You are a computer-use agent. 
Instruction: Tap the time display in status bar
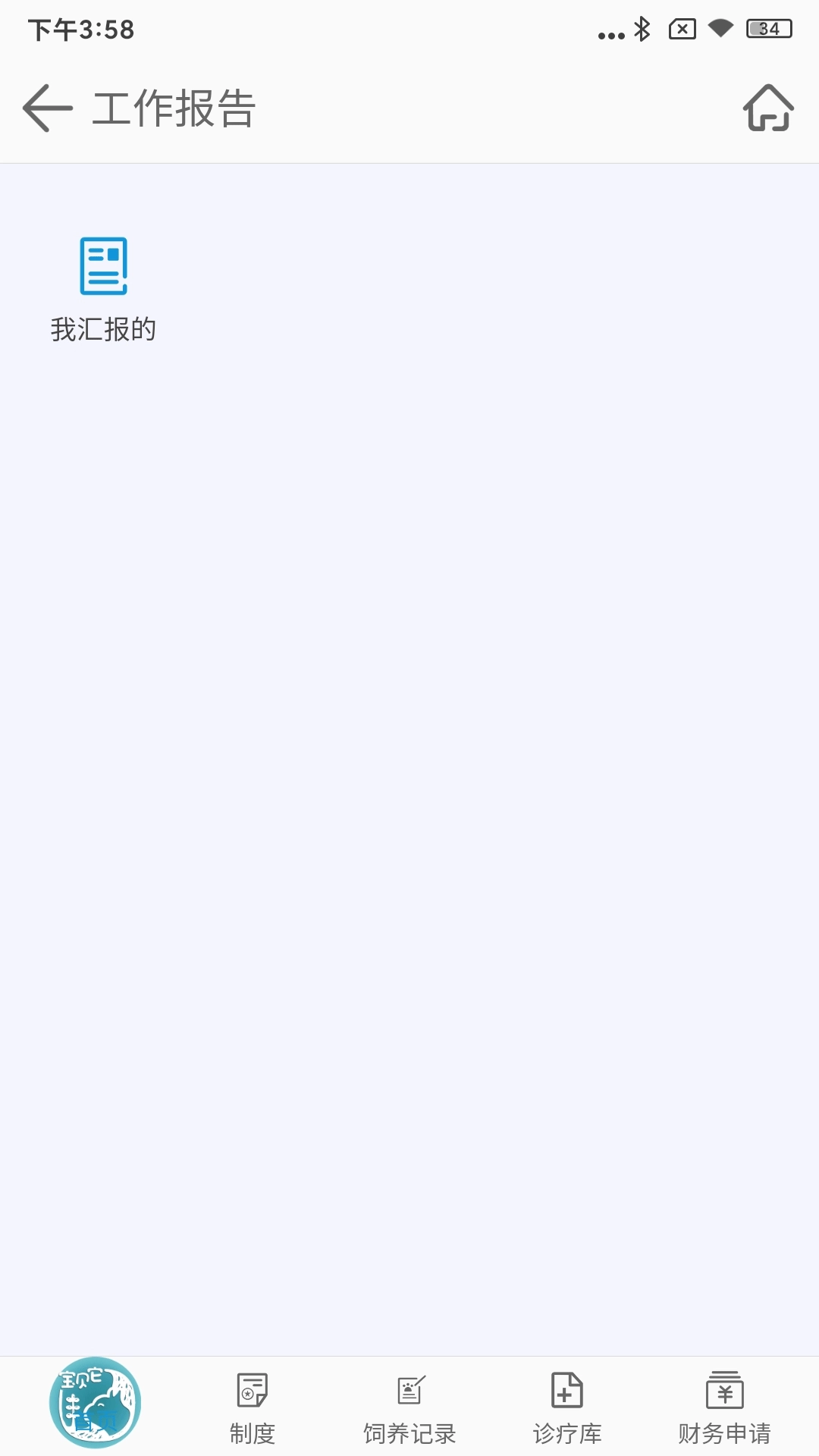pos(81,30)
